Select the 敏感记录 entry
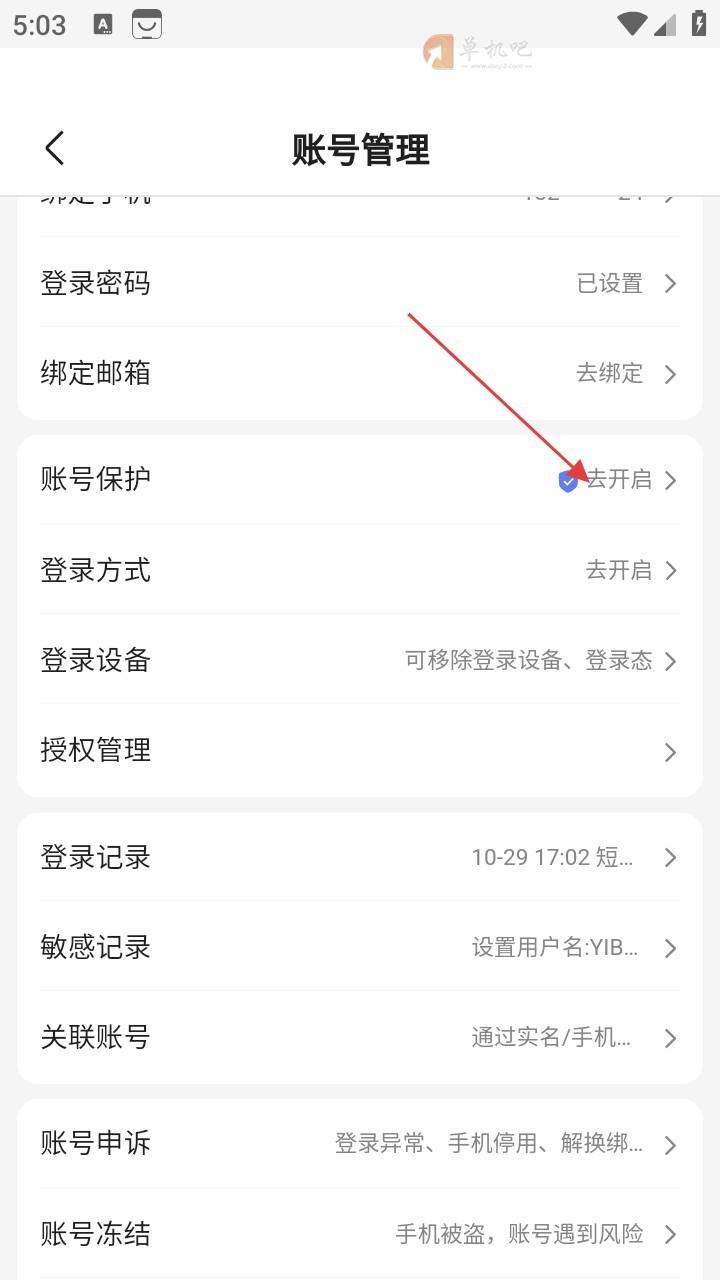Image resolution: width=720 pixels, height=1280 pixels. point(360,947)
